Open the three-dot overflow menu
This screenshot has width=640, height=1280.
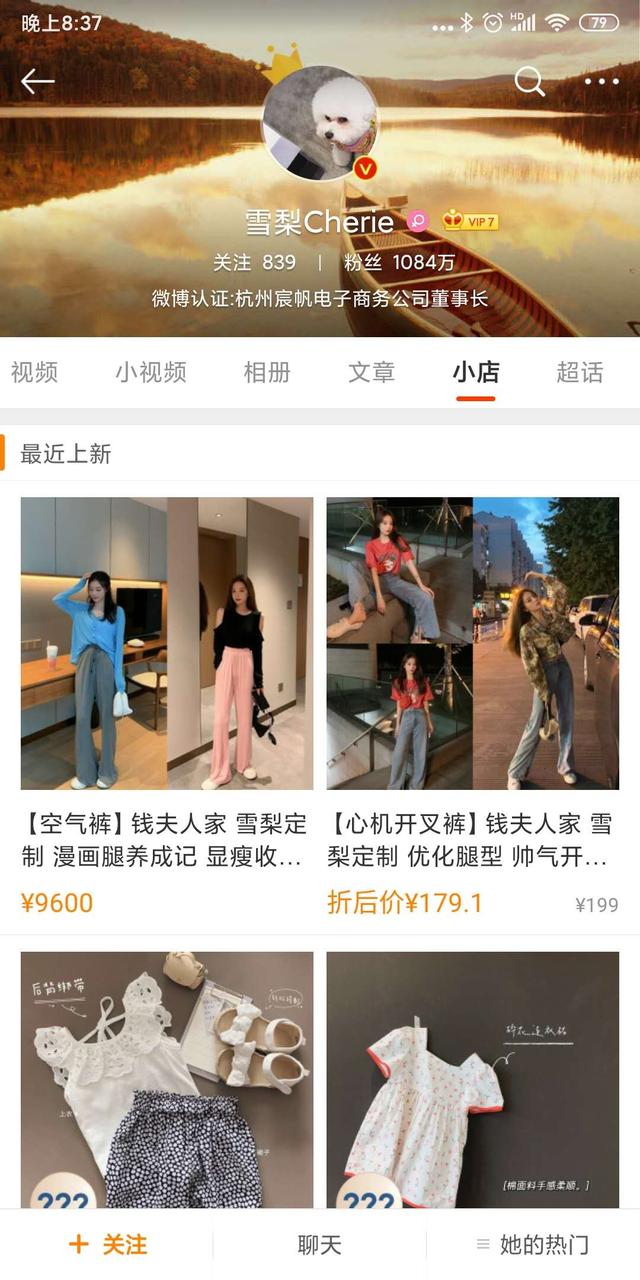(x=602, y=81)
